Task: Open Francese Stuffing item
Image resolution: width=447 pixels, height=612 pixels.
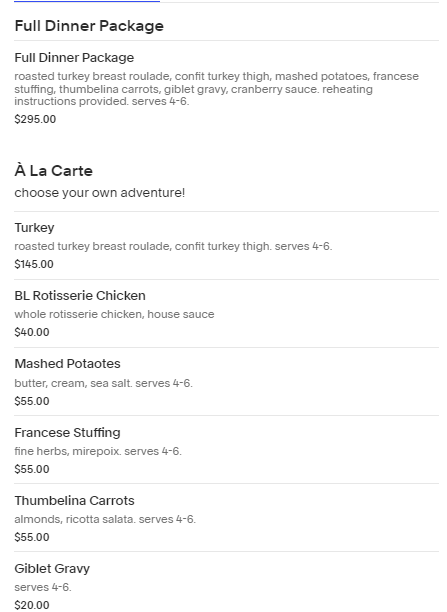Action: (226, 450)
